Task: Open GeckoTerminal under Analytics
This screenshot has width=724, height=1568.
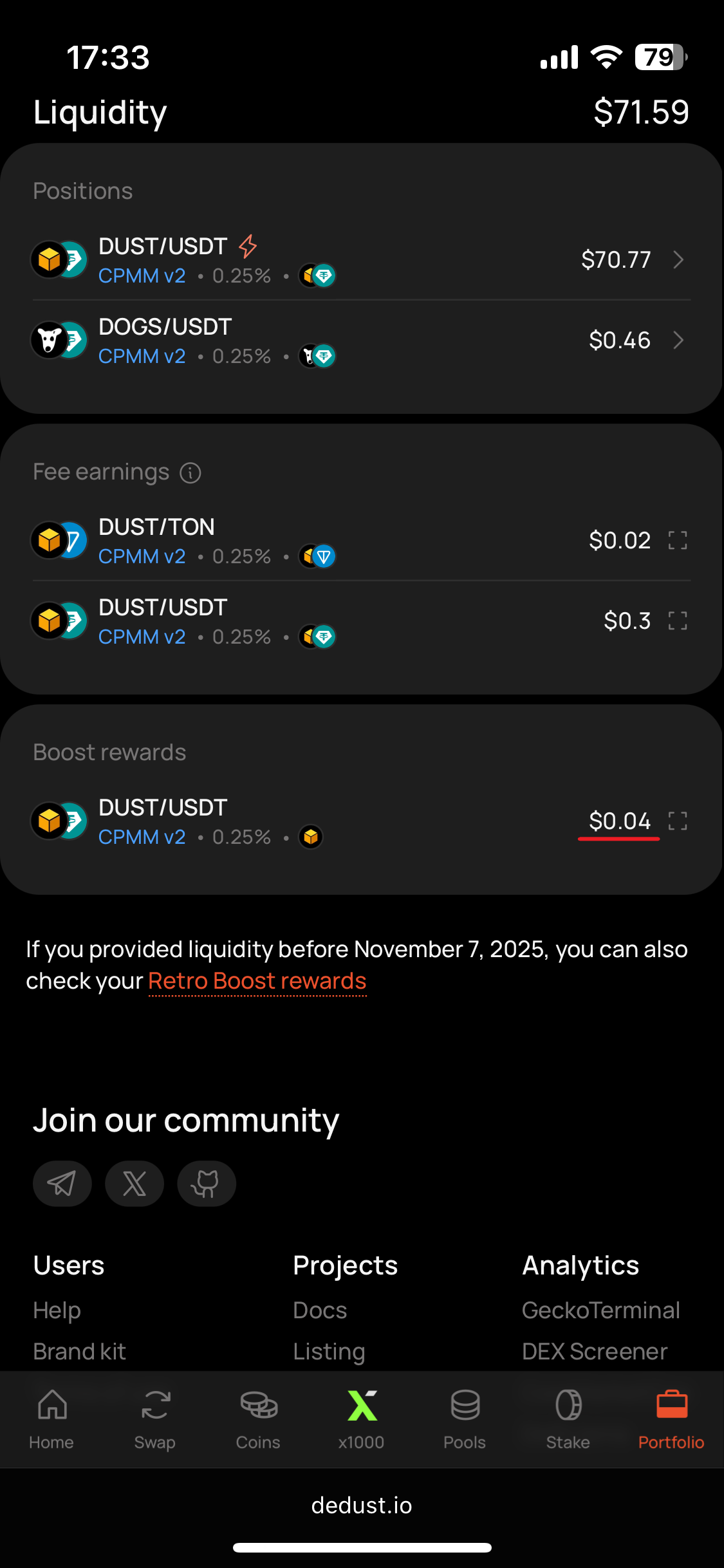Action: 601,1311
